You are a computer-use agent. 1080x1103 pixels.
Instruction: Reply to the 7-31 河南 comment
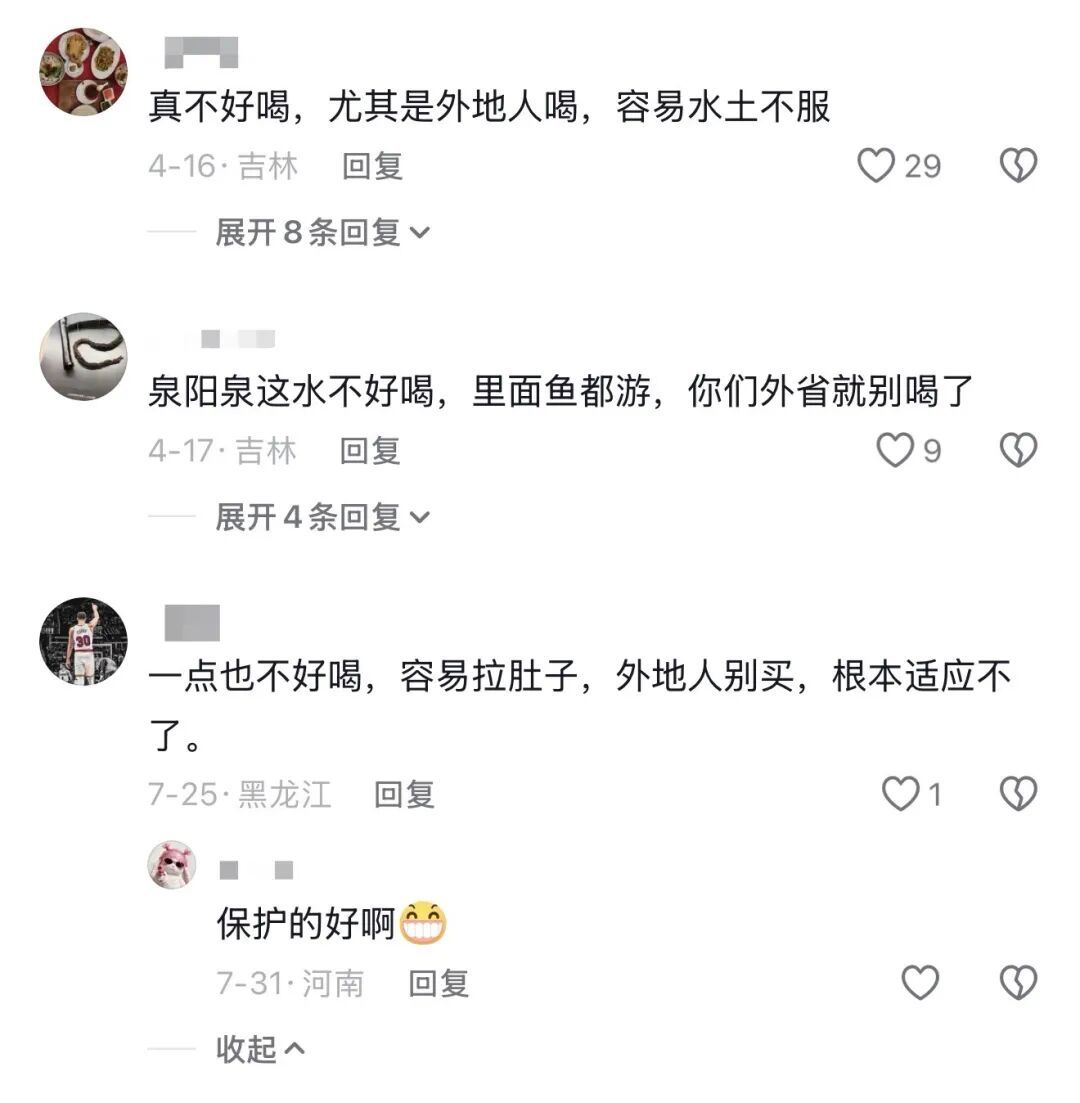(x=438, y=983)
